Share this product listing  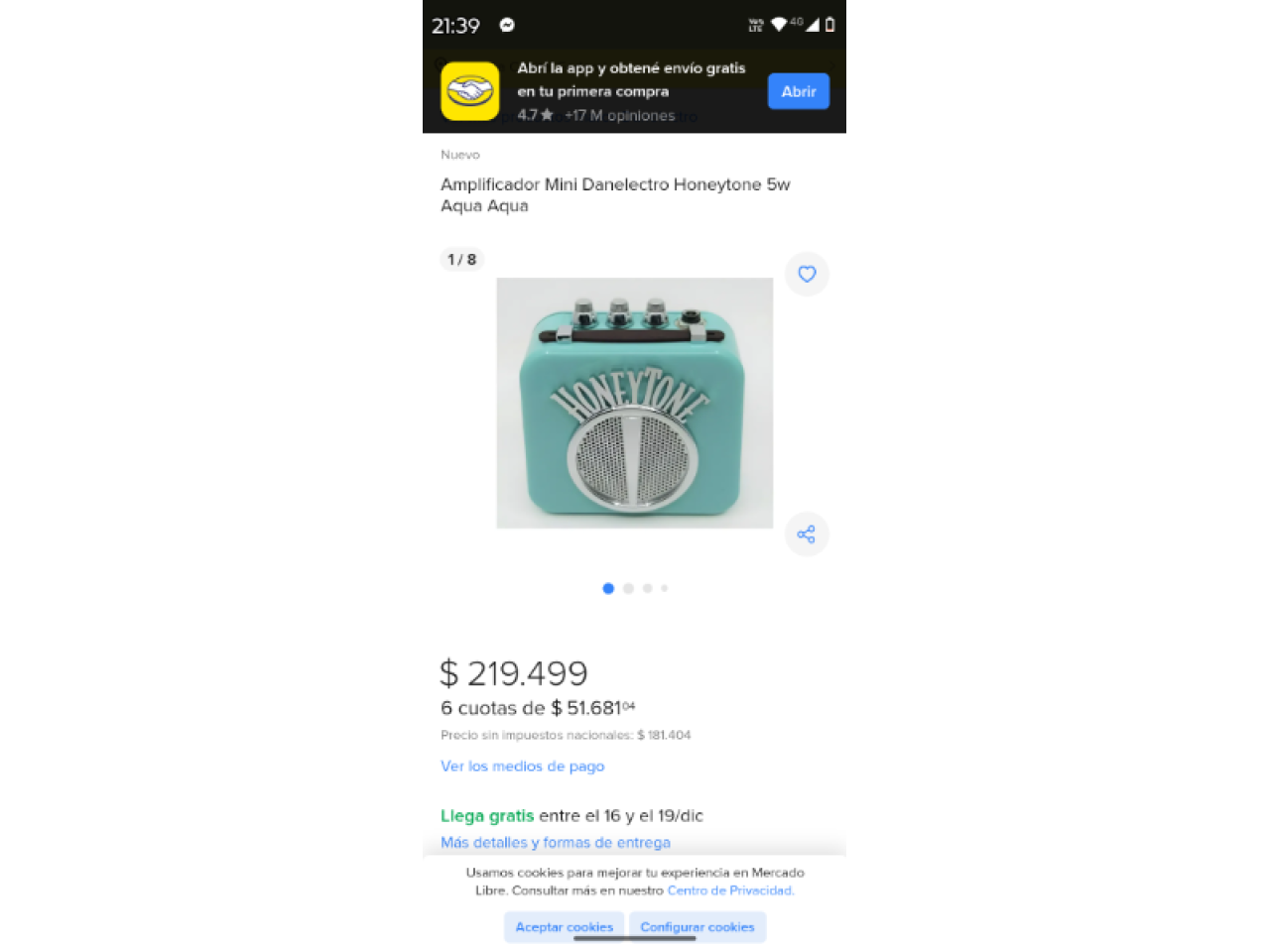point(807,535)
